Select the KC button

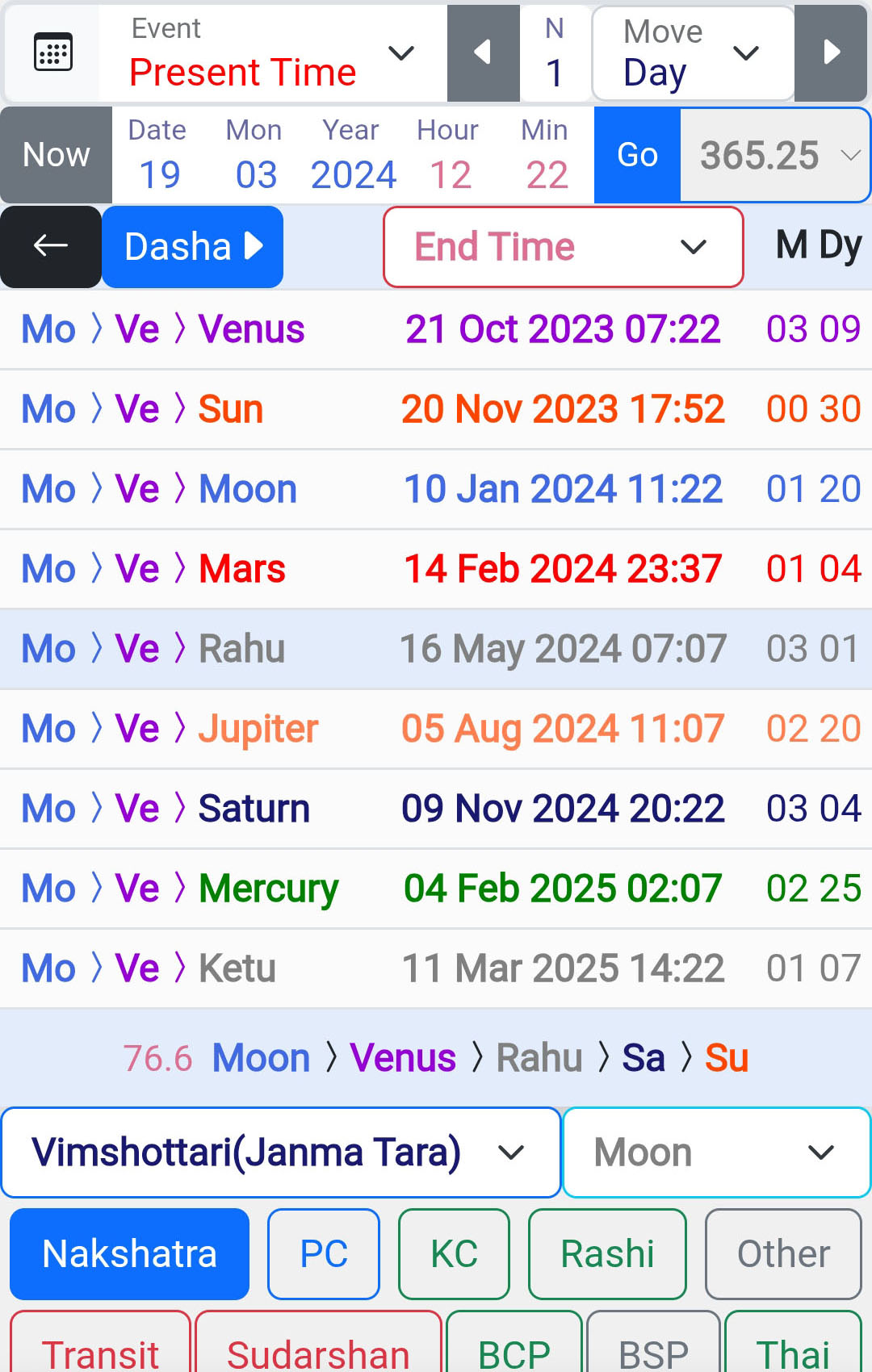[454, 1253]
